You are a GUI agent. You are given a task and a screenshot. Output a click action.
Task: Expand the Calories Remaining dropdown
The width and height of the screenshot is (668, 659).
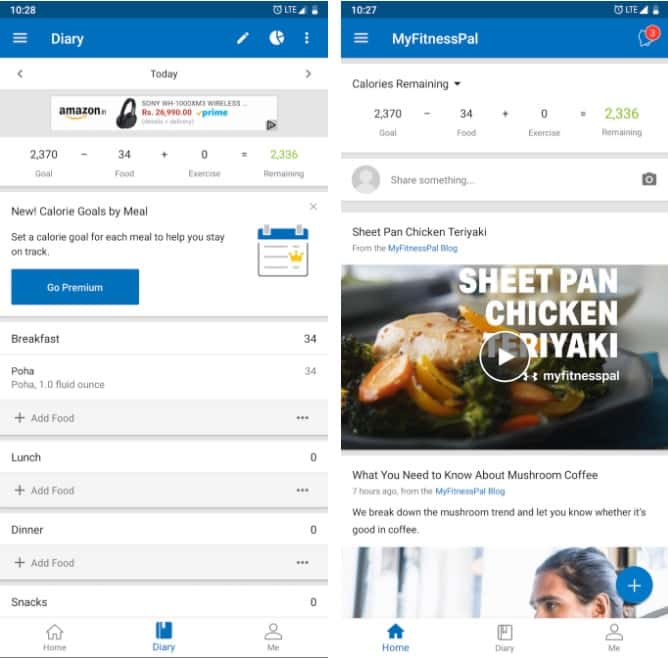407,84
